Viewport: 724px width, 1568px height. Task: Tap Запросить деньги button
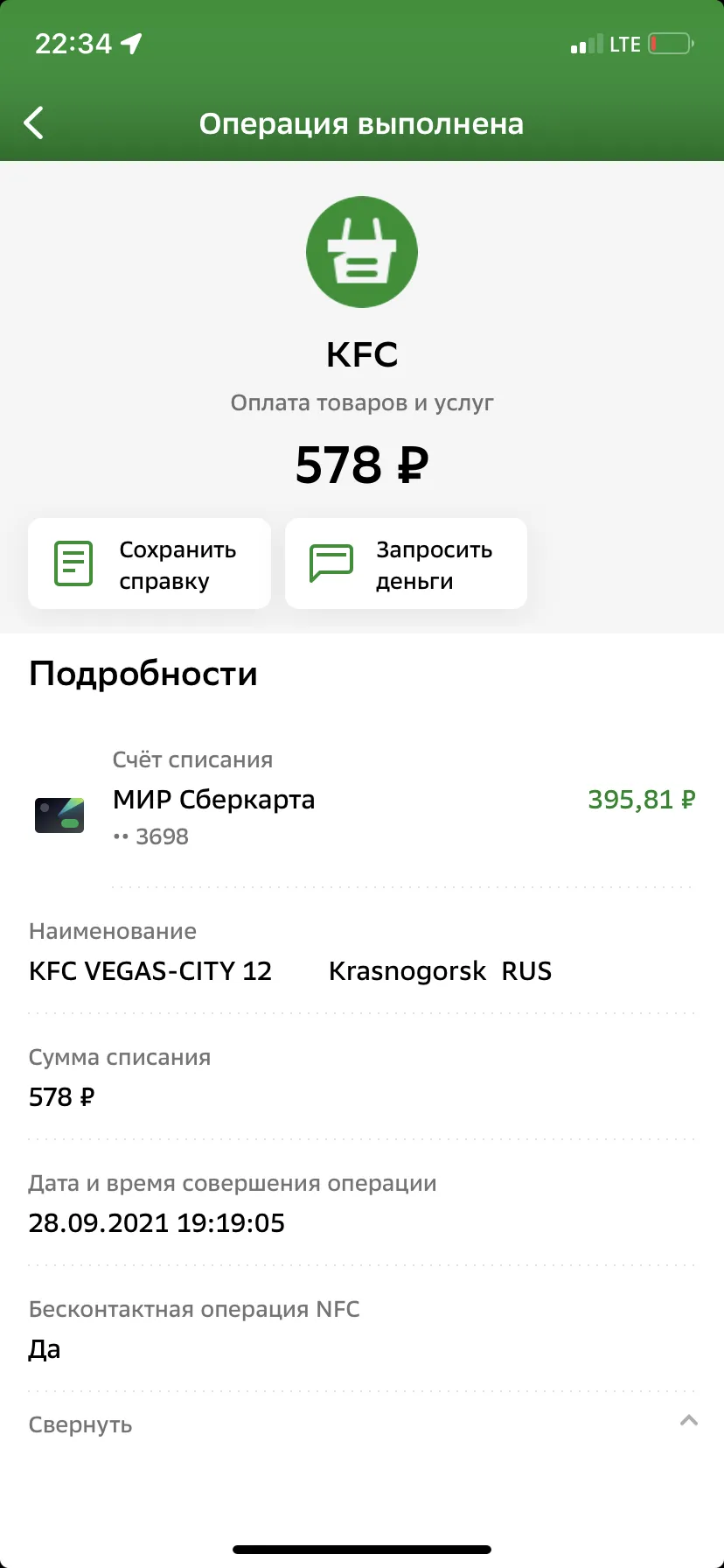tap(406, 563)
